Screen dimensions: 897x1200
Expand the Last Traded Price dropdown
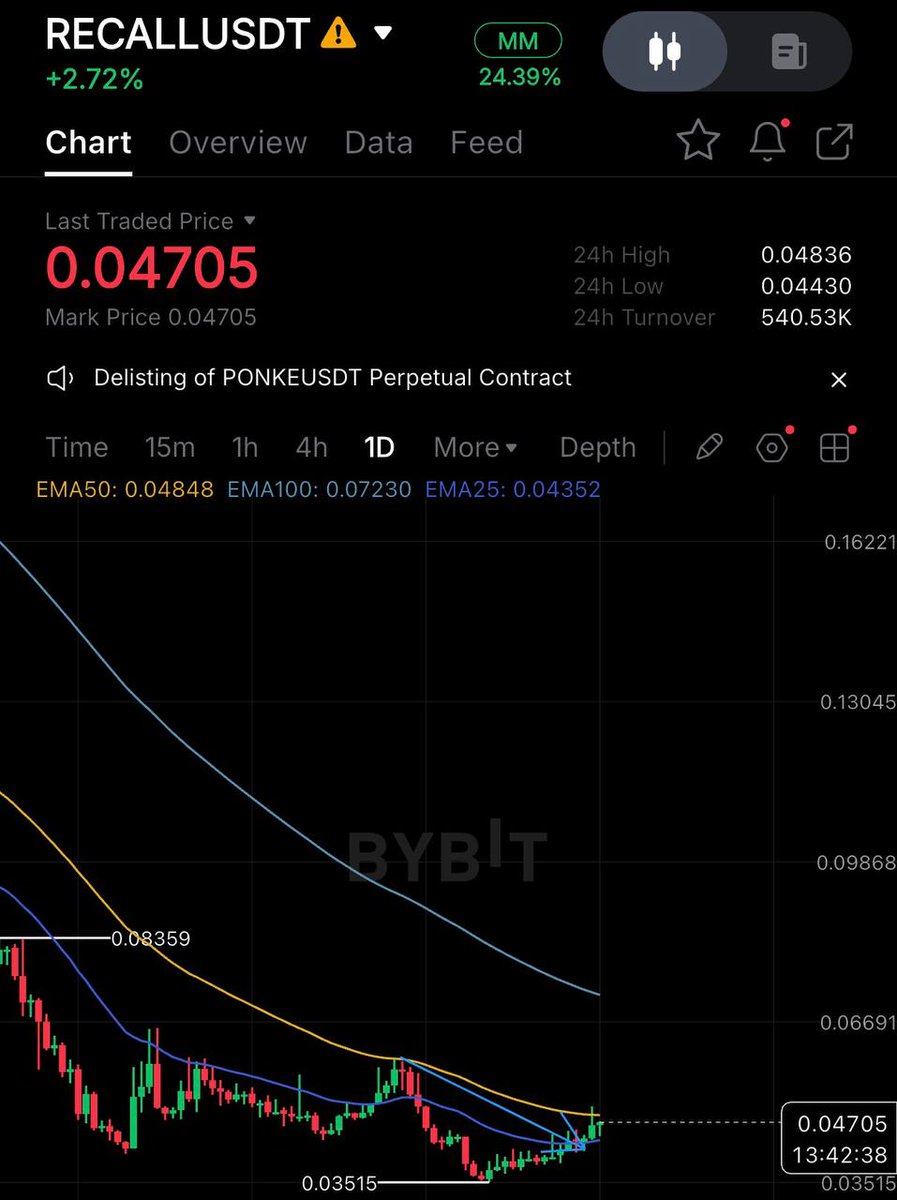click(250, 221)
